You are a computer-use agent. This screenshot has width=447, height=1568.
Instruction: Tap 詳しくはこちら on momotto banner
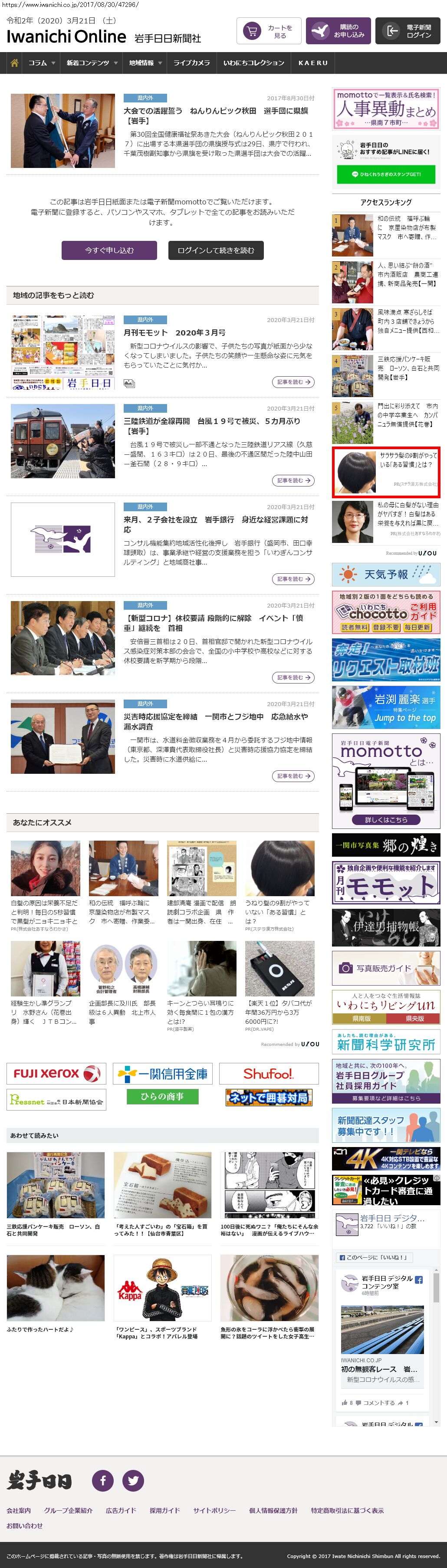pos(385,820)
